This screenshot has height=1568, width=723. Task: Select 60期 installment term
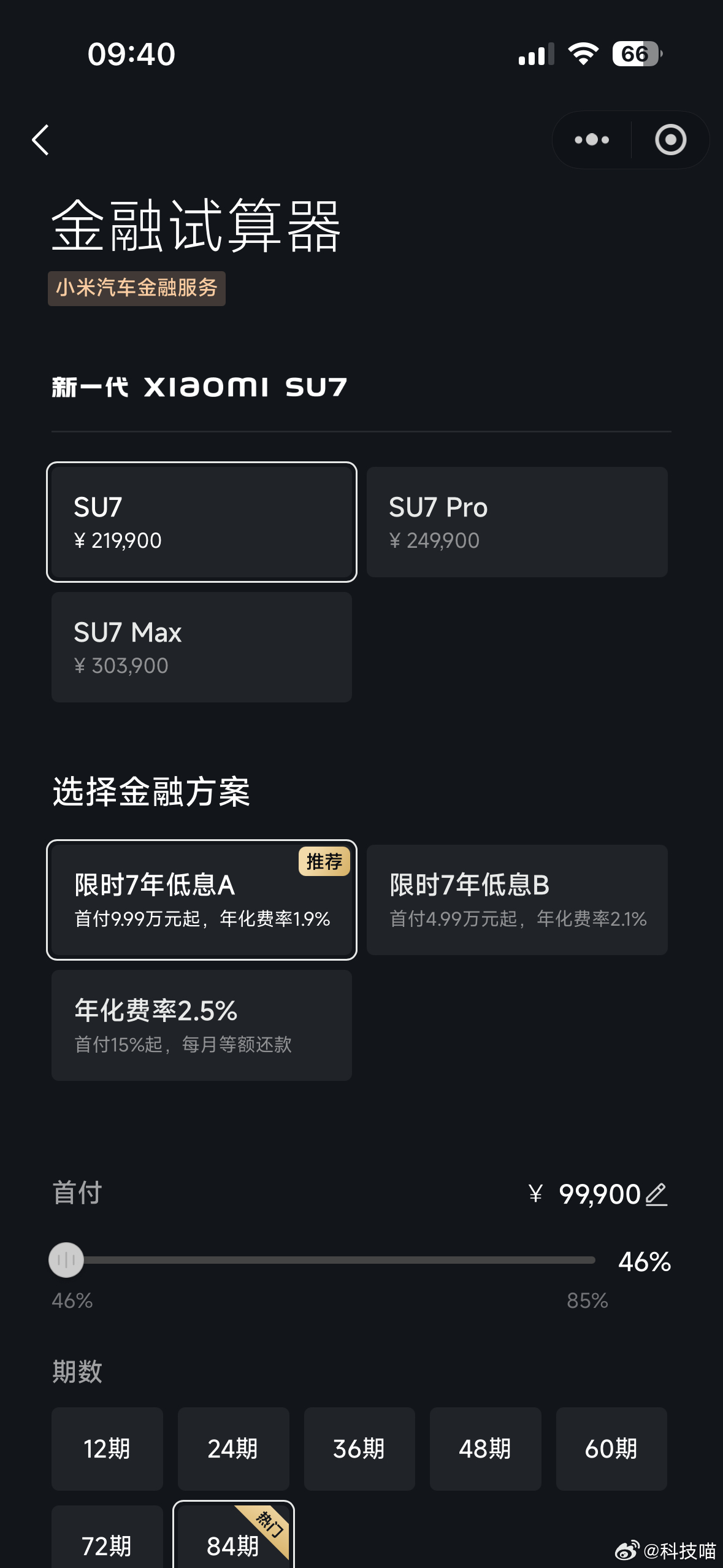pyautogui.click(x=611, y=1449)
